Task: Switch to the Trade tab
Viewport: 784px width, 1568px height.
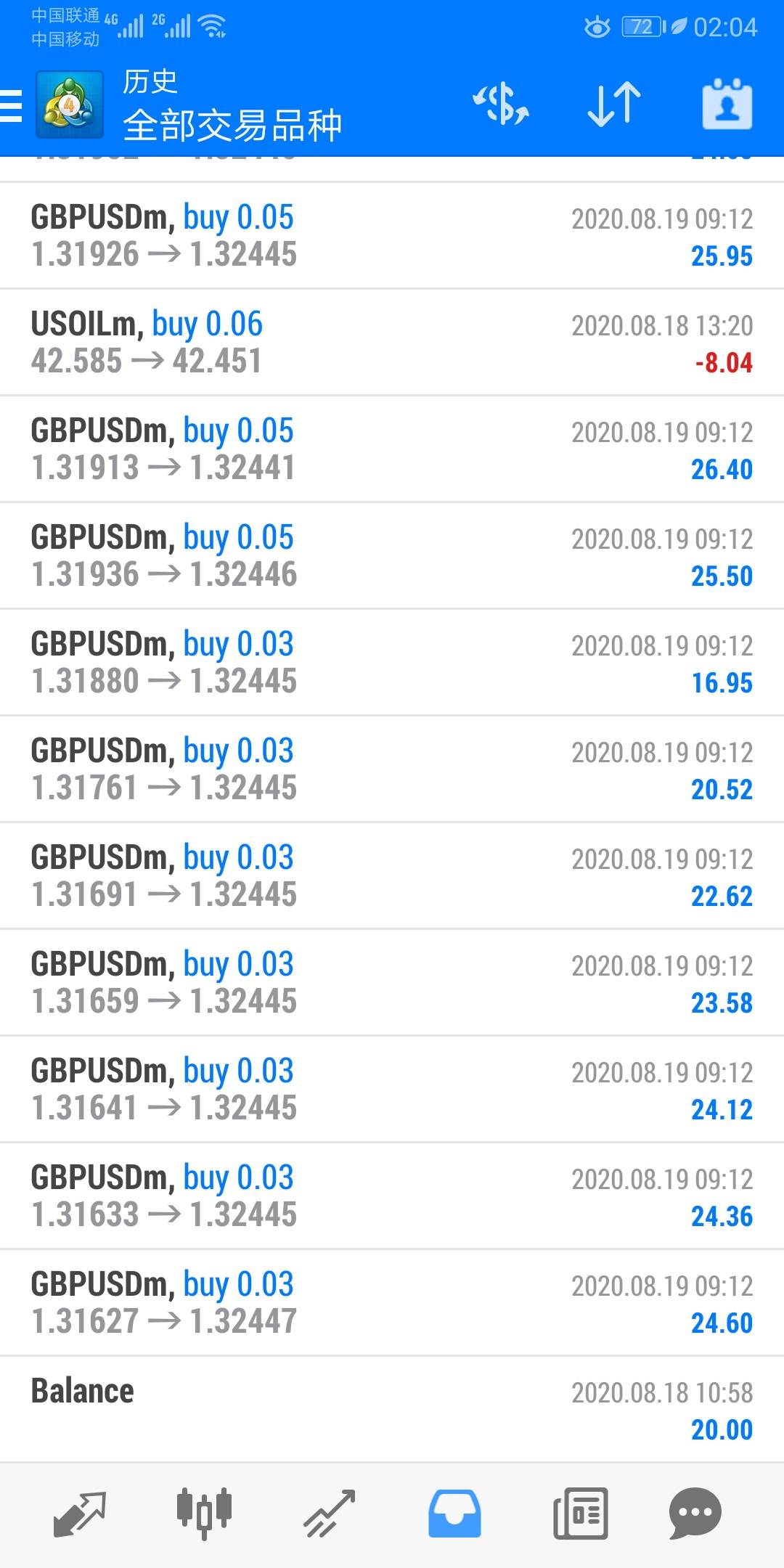Action: tap(330, 1514)
